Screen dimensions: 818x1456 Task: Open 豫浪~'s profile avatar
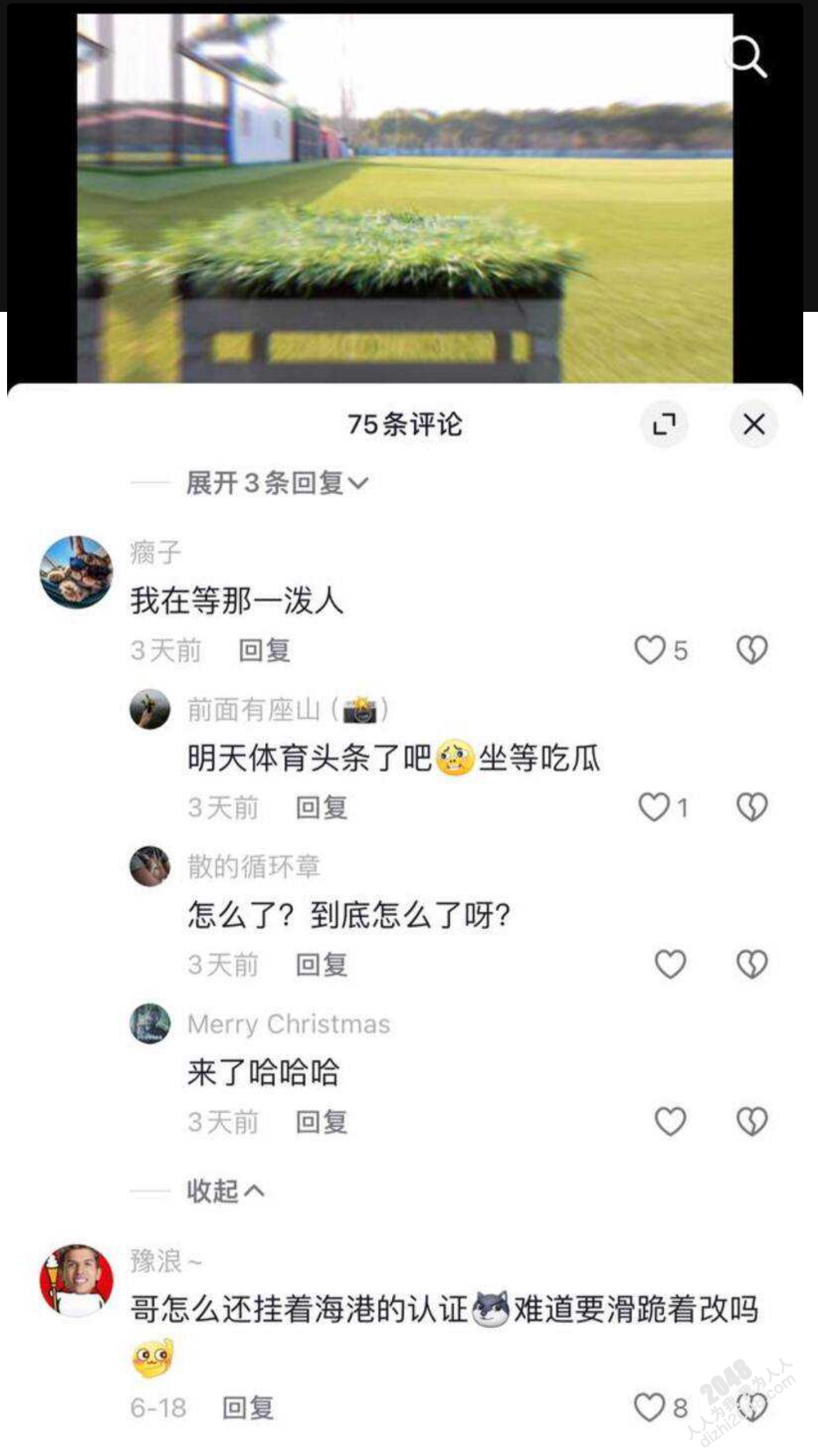tap(76, 1280)
